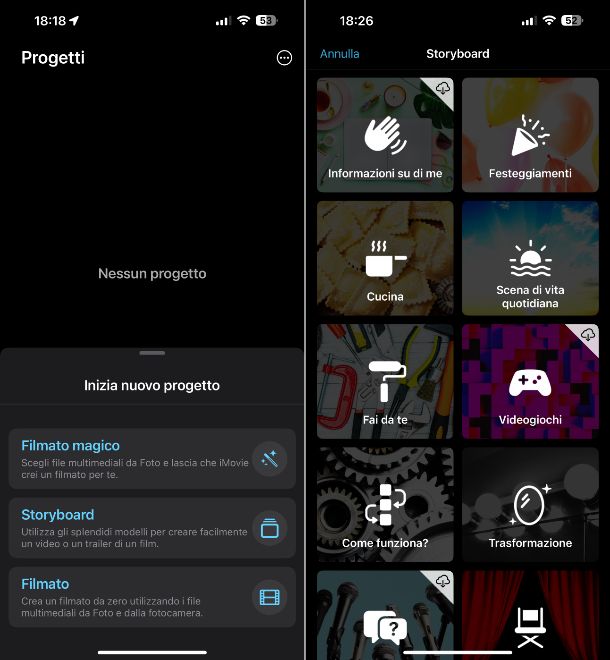Pick the Come funziona? template
610x660 pixels.
(385, 504)
